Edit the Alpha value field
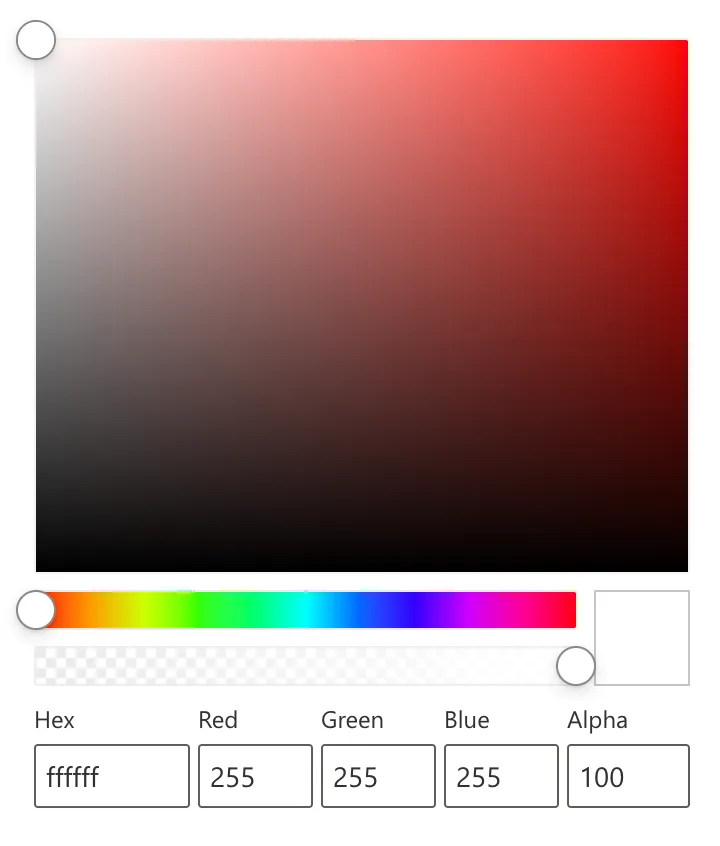This screenshot has height=846, width=720. pos(628,776)
